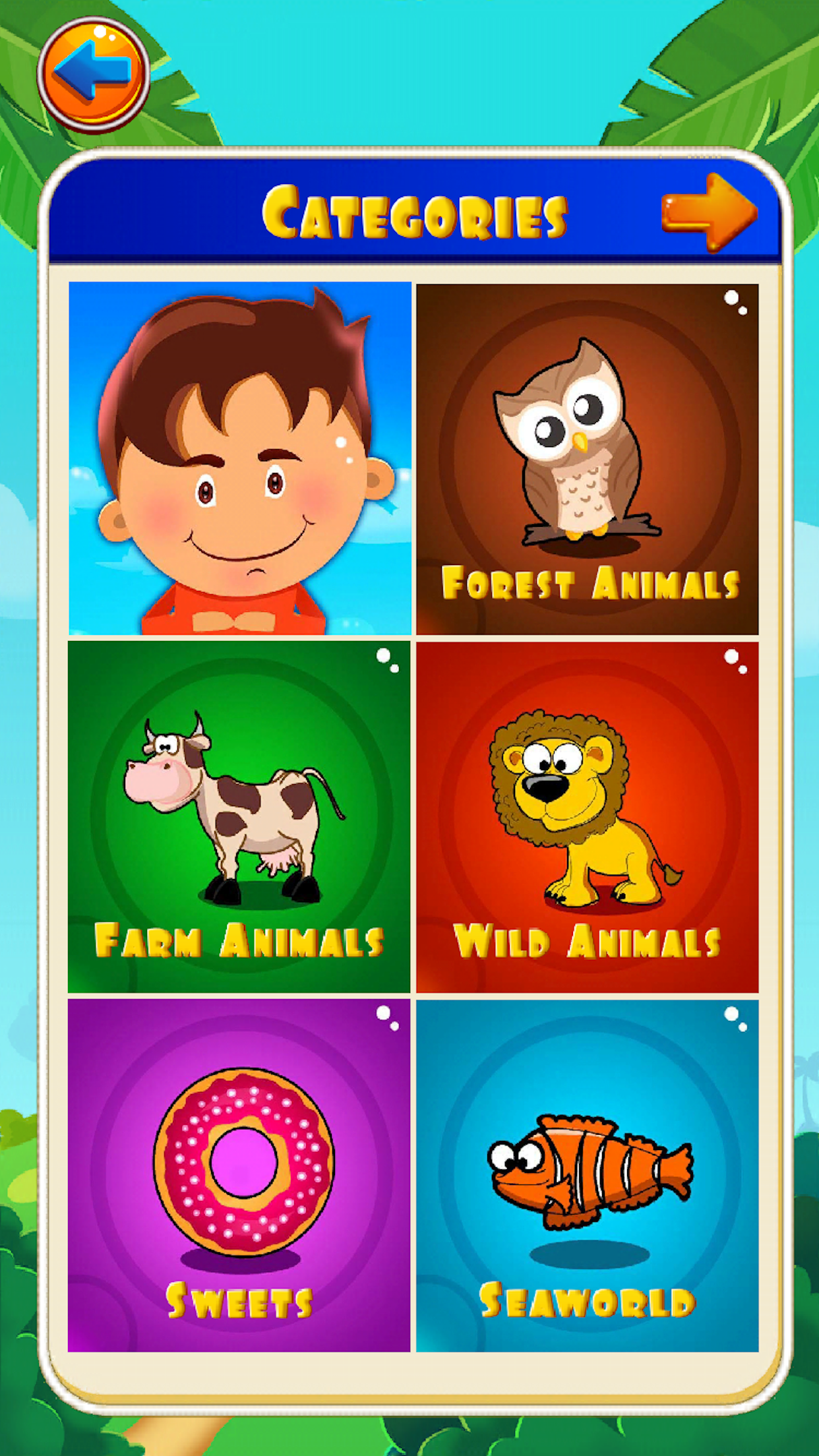Image resolution: width=819 pixels, height=1456 pixels.
Task: Go back with the blue arrow button
Action: point(93,73)
